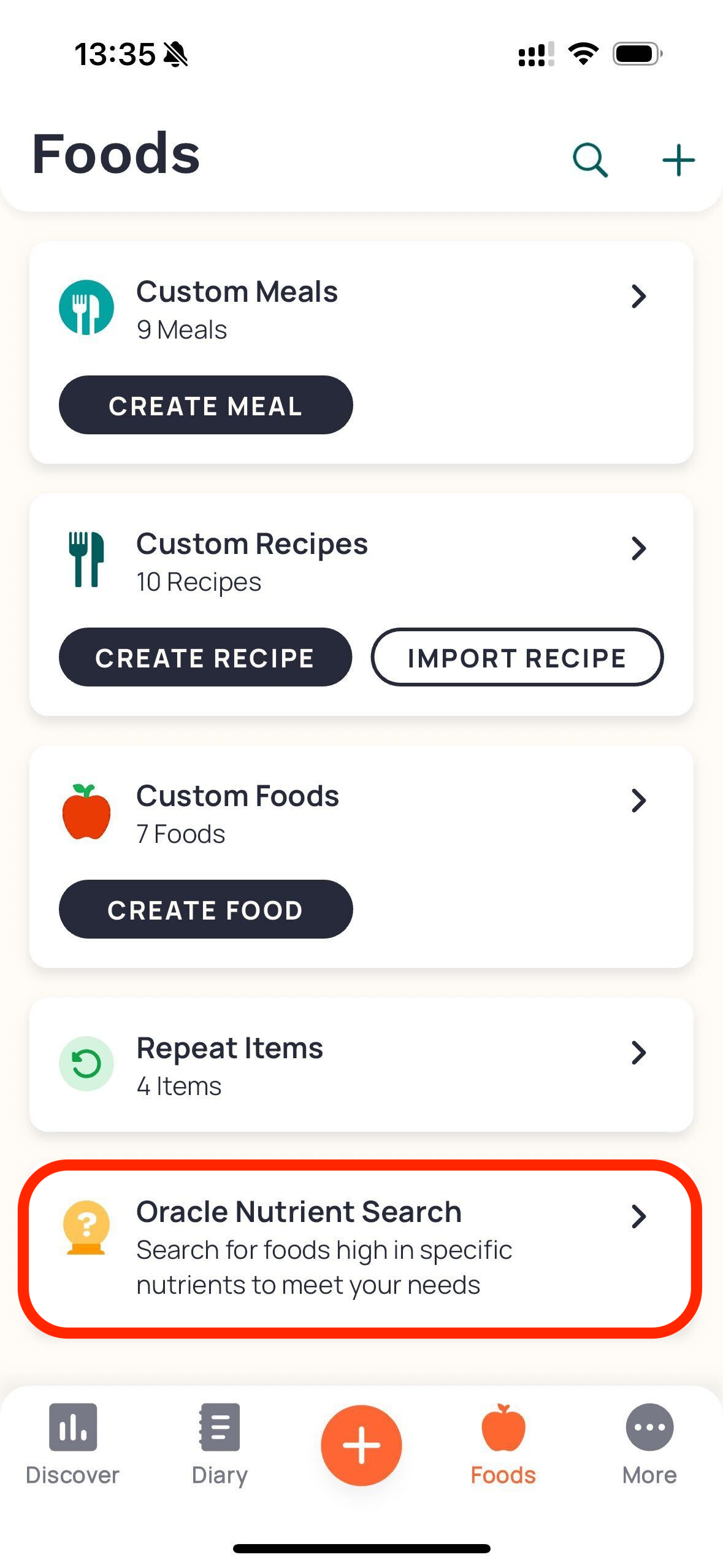723x1568 pixels.
Task: Open Oracle Nutrient Search
Action: [x=361, y=1248]
